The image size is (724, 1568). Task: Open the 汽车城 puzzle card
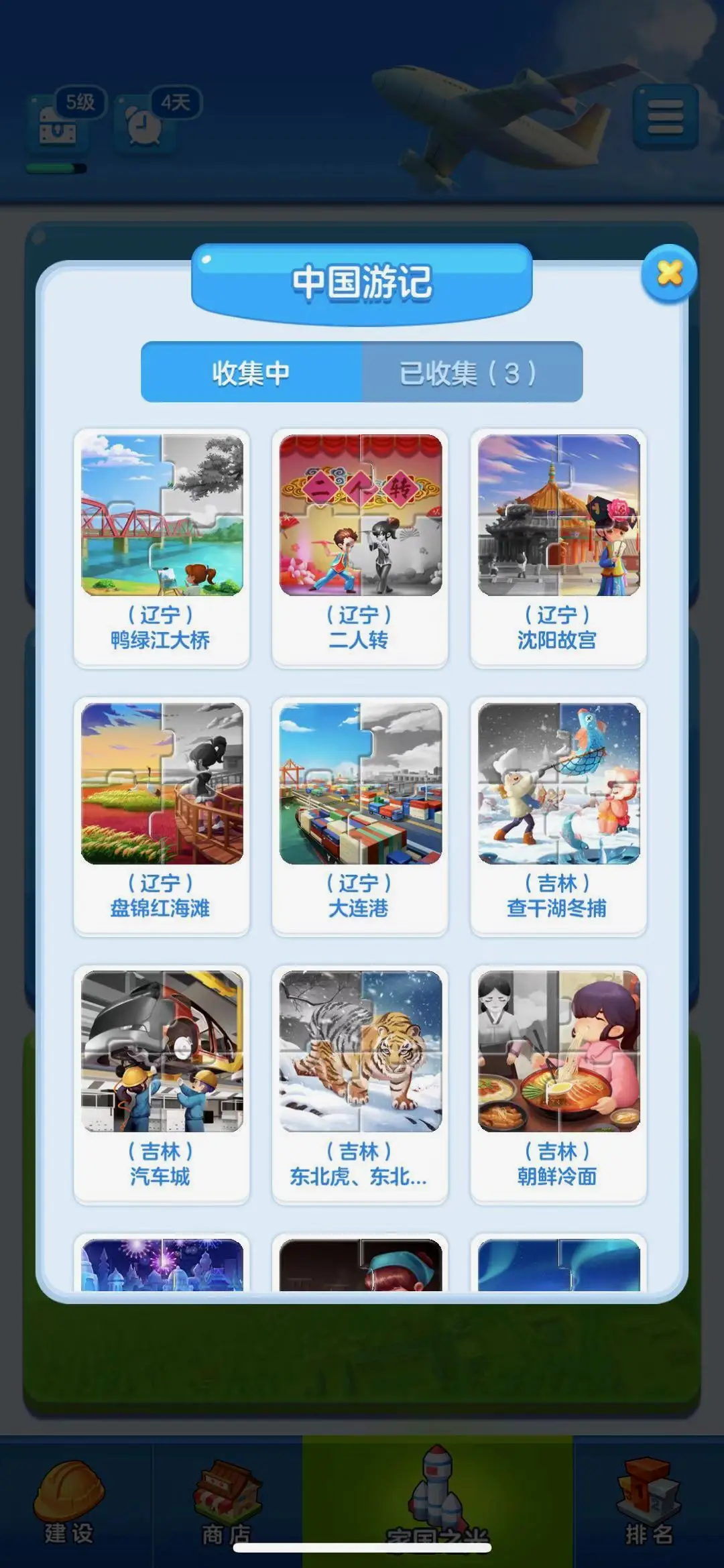[162, 1083]
